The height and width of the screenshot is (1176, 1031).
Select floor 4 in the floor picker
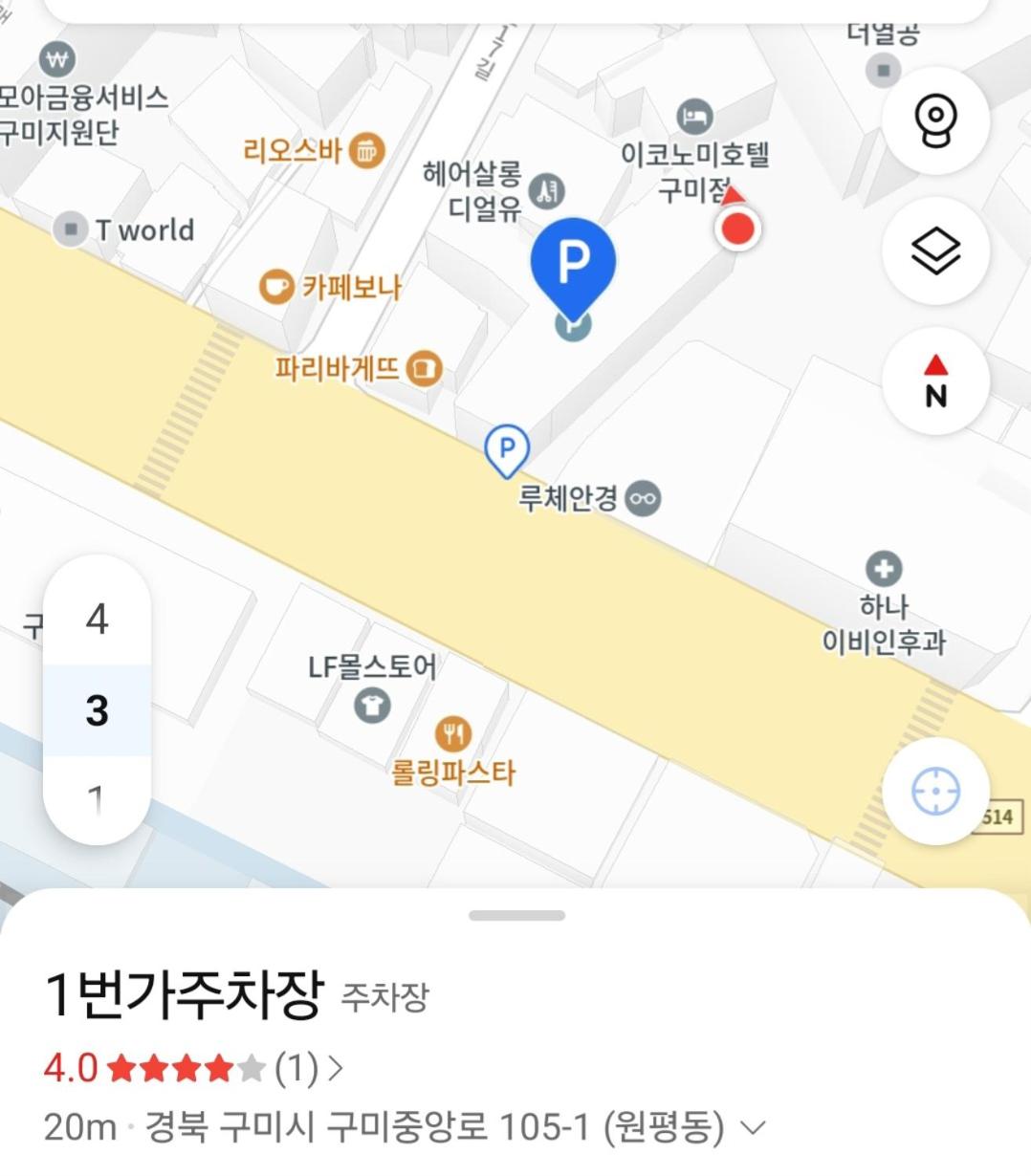pos(97,620)
